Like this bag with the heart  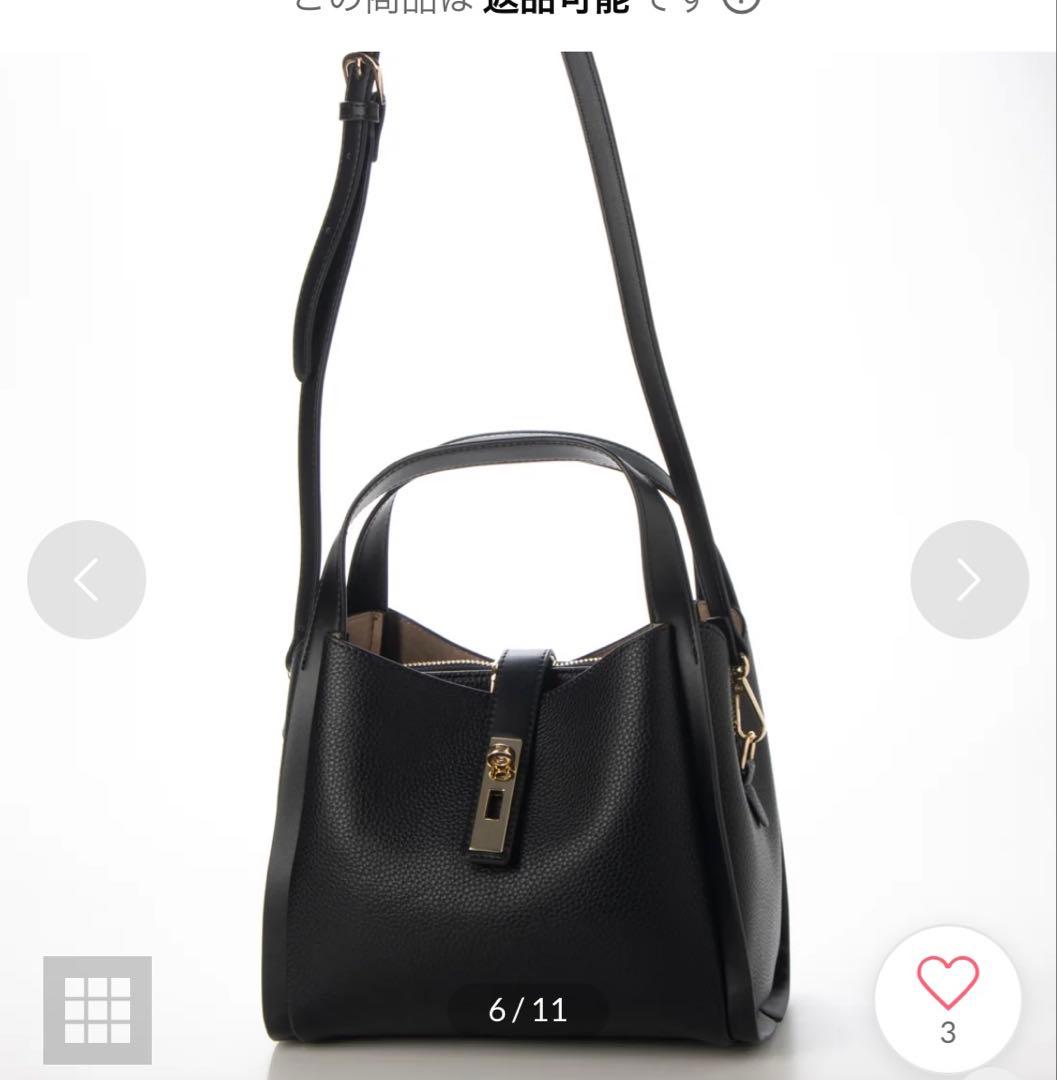coord(947,983)
